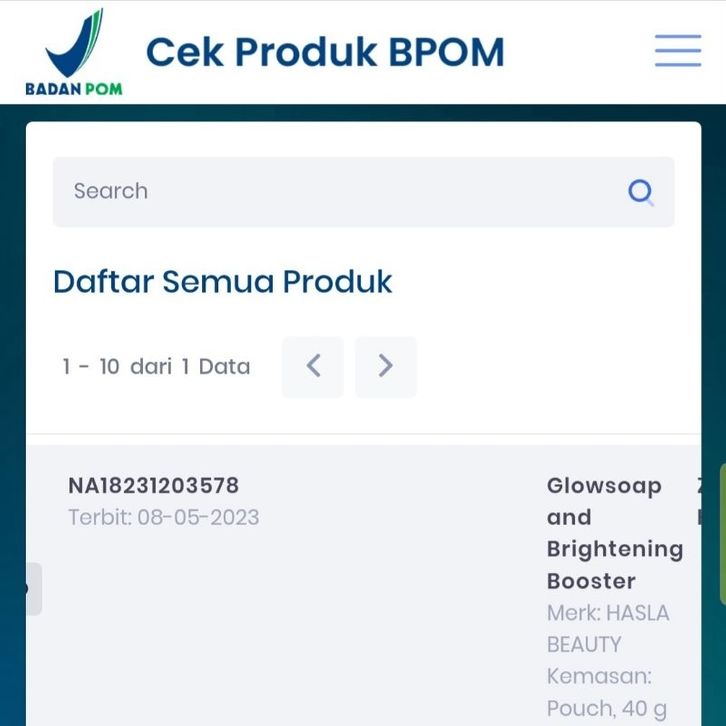Tap the magnifier search icon
The image size is (726, 726).
(640, 191)
